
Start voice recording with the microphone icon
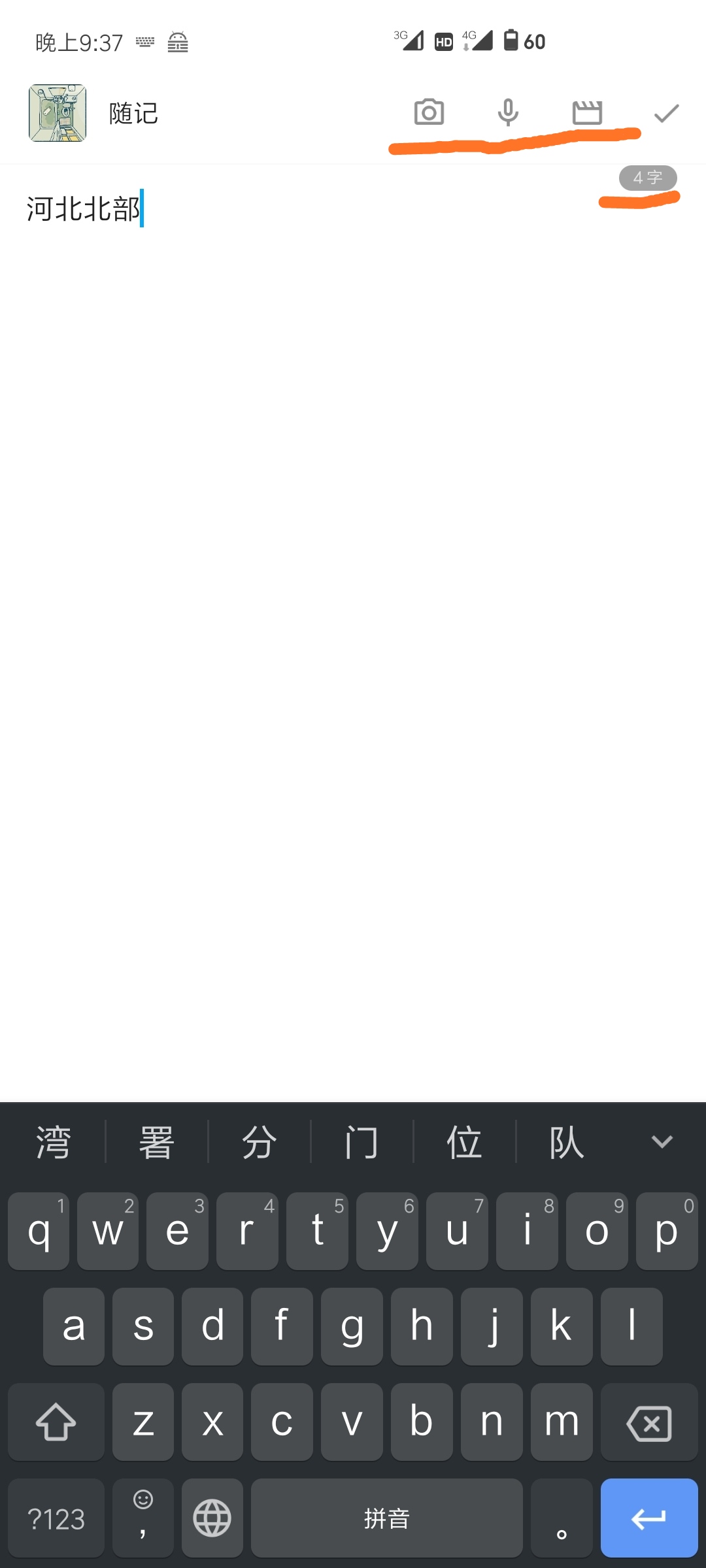(x=508, y=112)
